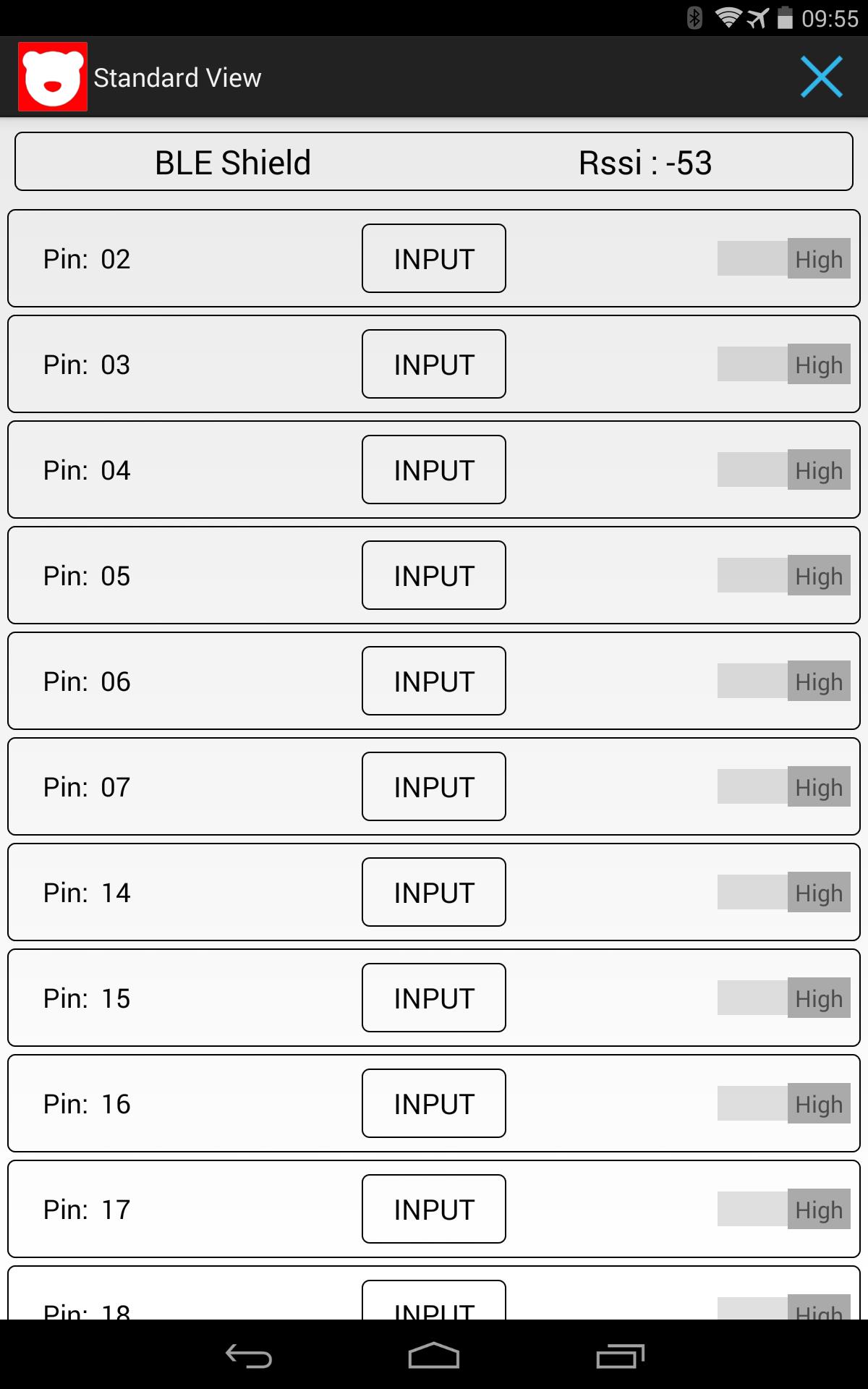868x1389 pixels.
Task: Switch the High toggle for Pin 14
Action: pos(783,892)
